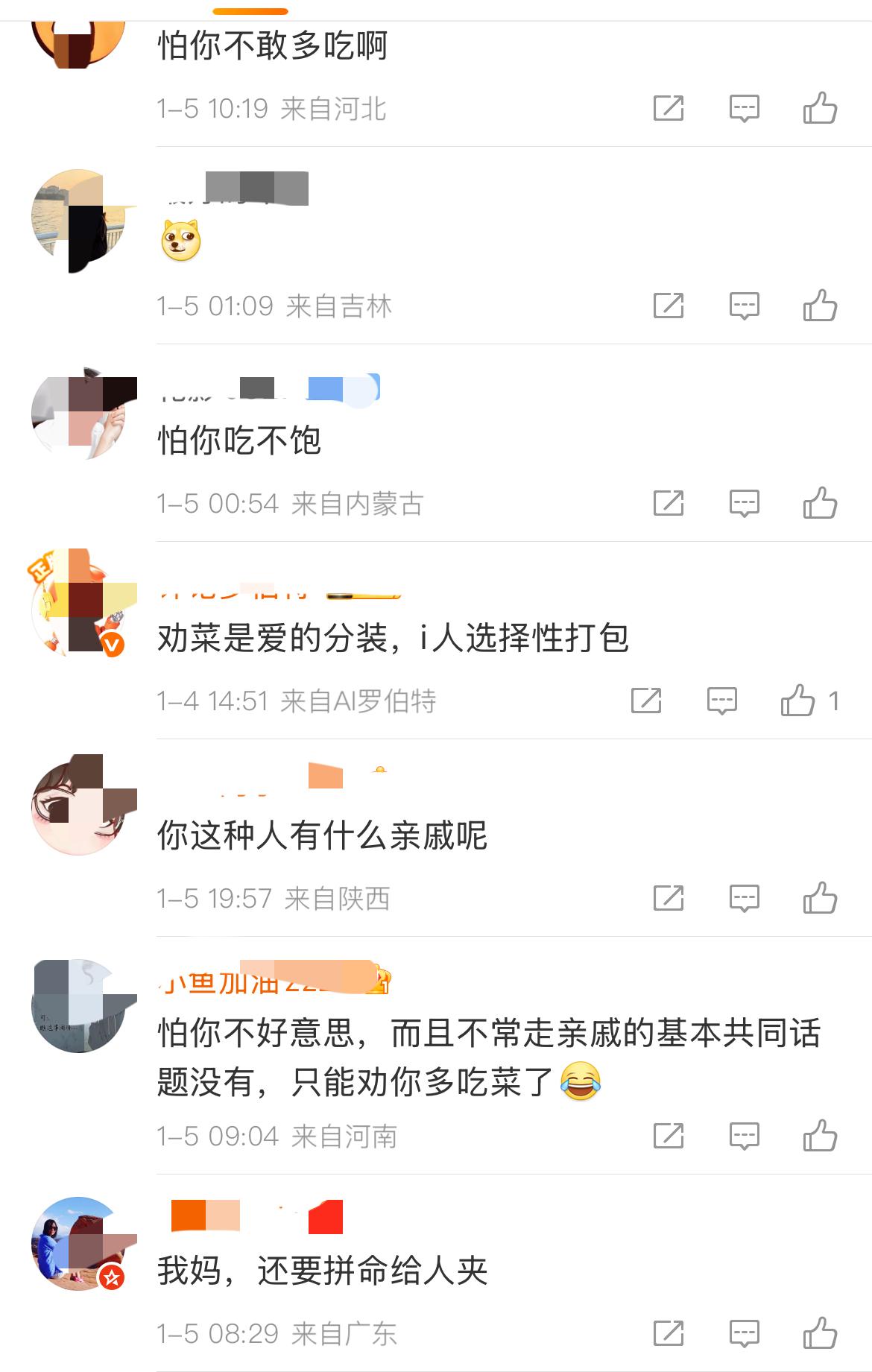Repost the comment from AI罗伯特
The image size is (872, 1372).
click(x=645, y=701)
